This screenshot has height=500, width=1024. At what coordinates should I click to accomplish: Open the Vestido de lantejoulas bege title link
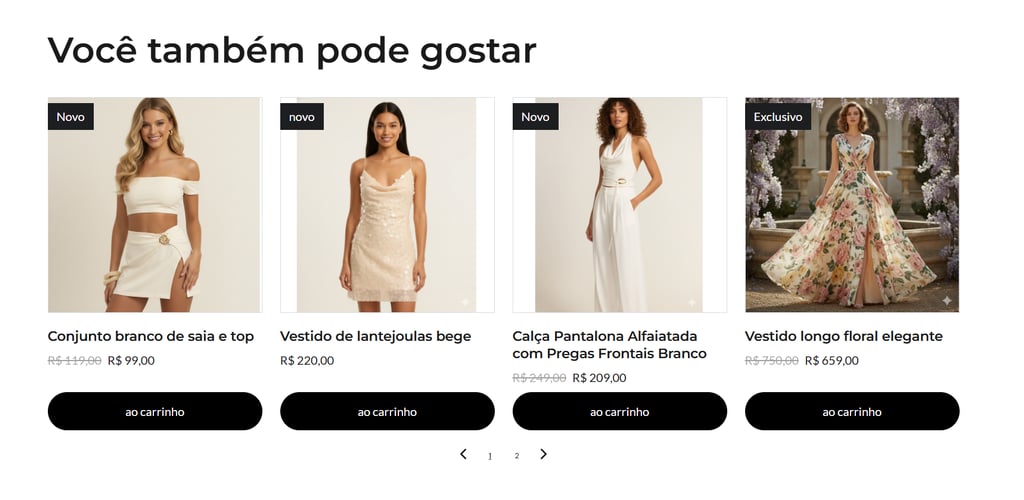375,336
